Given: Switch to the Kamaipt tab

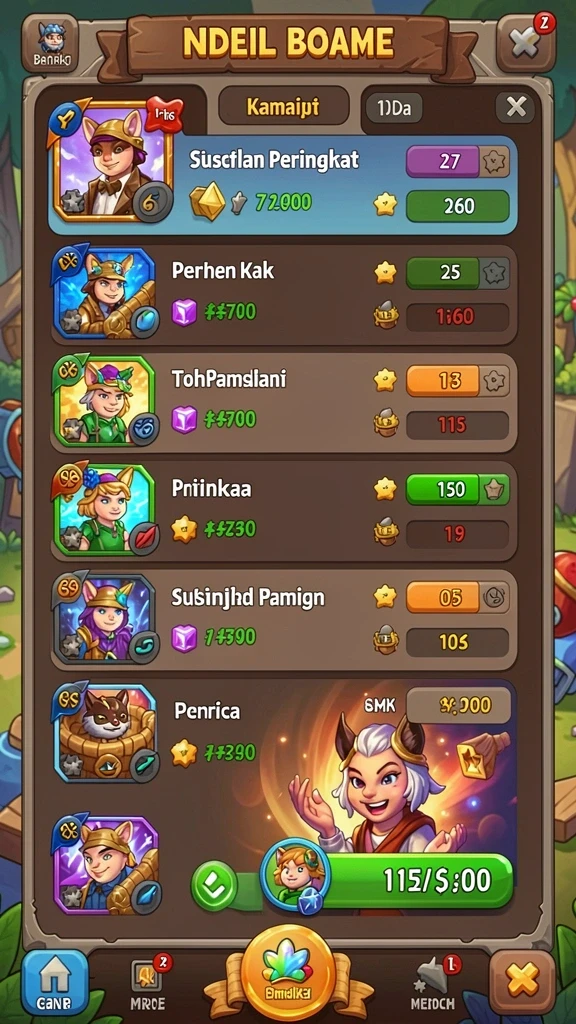Looking at the screenshot, I should coord(283,106).
